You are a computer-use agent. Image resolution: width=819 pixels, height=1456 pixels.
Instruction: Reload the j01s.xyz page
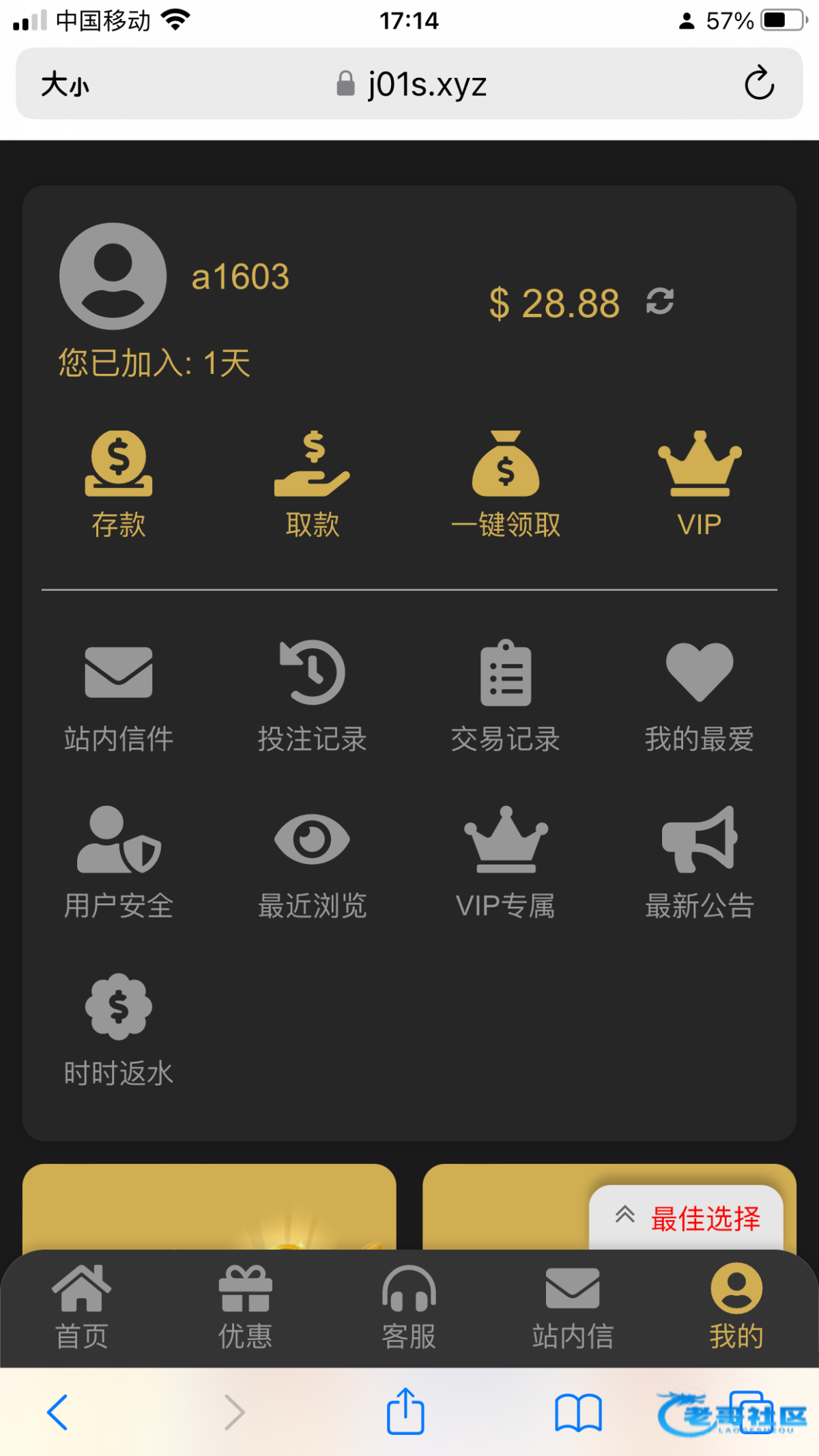pos(759,84)
